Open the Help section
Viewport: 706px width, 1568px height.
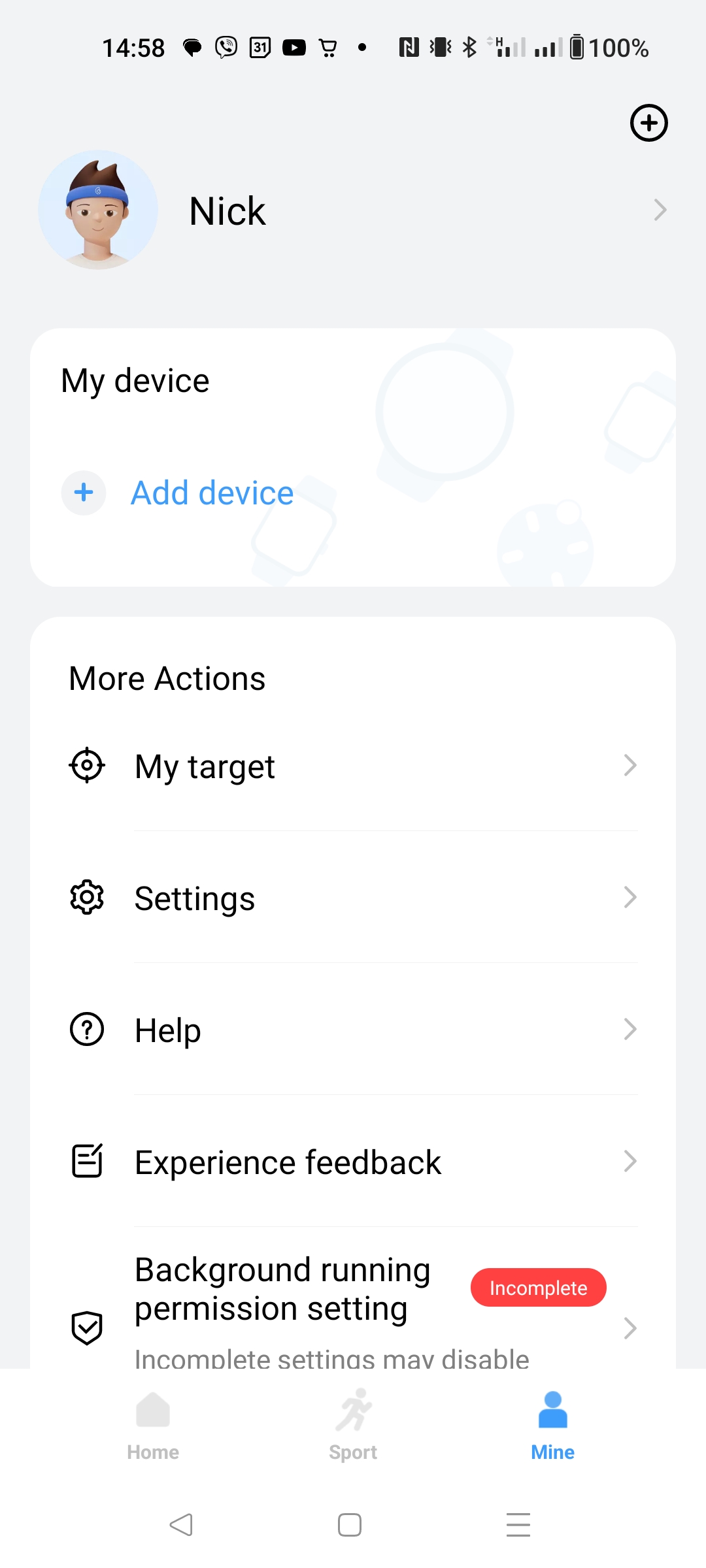(353, 1030)
